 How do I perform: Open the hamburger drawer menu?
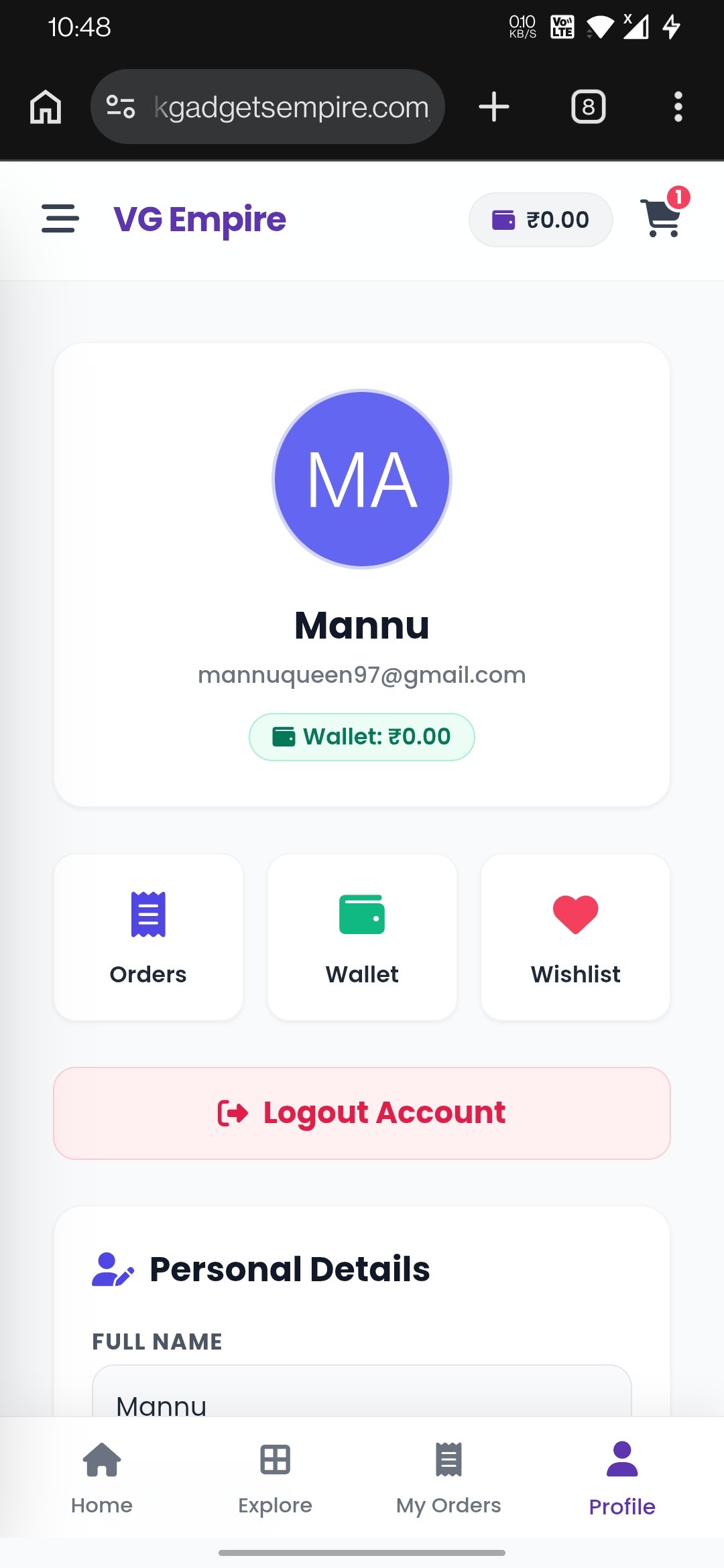60,219
